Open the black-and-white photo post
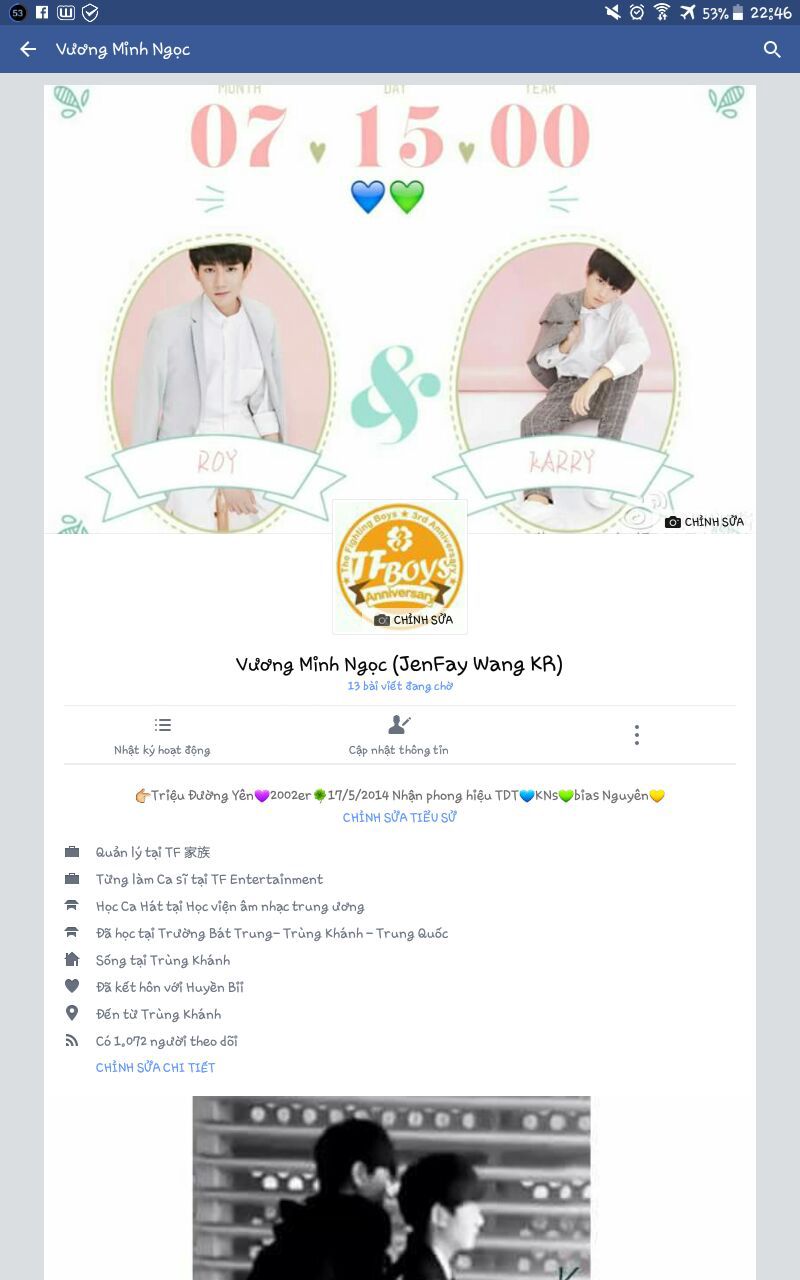The width and height of the screenshot is (800, 1280). tap(391, 1188)
